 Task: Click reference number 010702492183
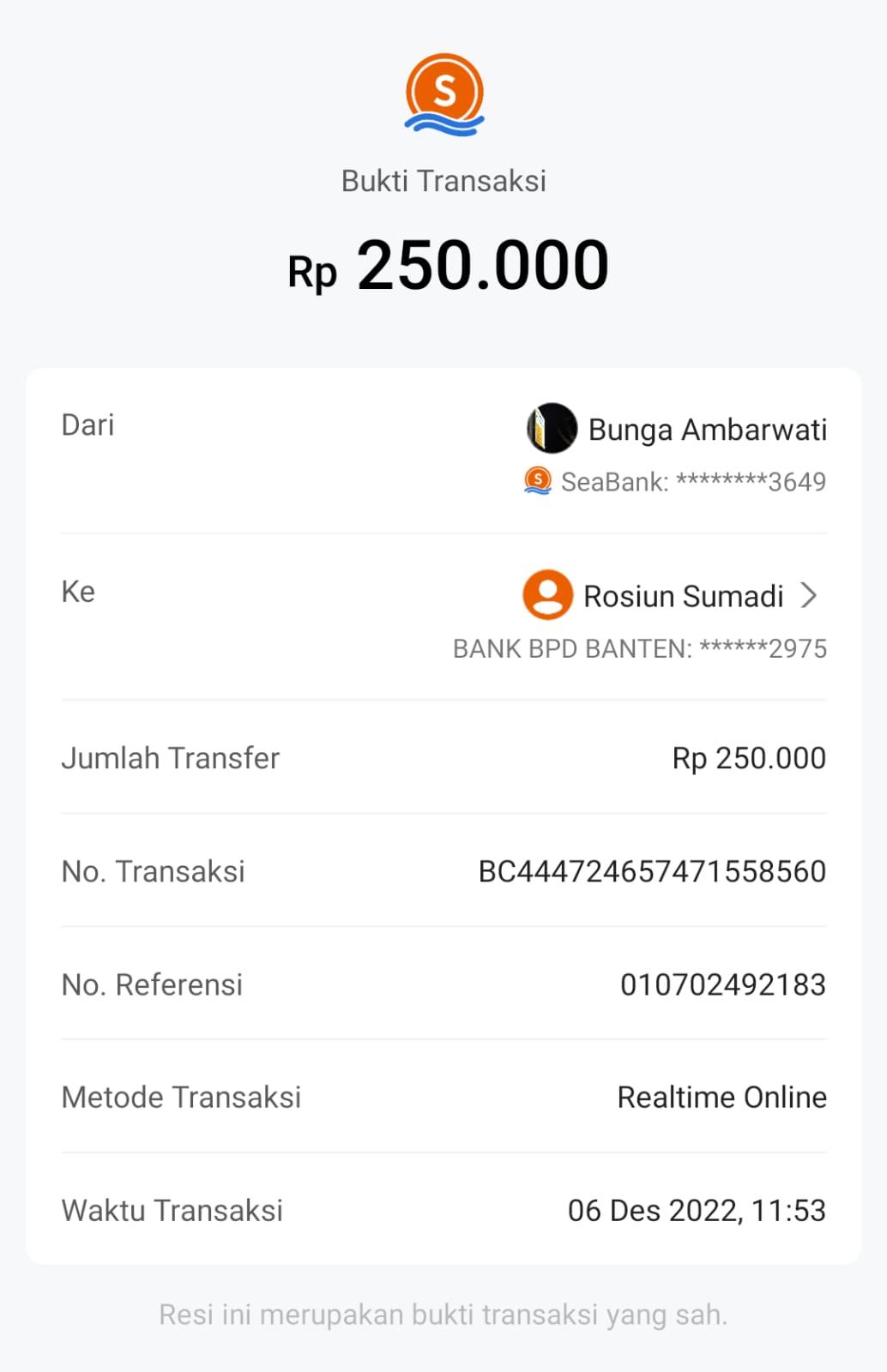tap(725, 984)
